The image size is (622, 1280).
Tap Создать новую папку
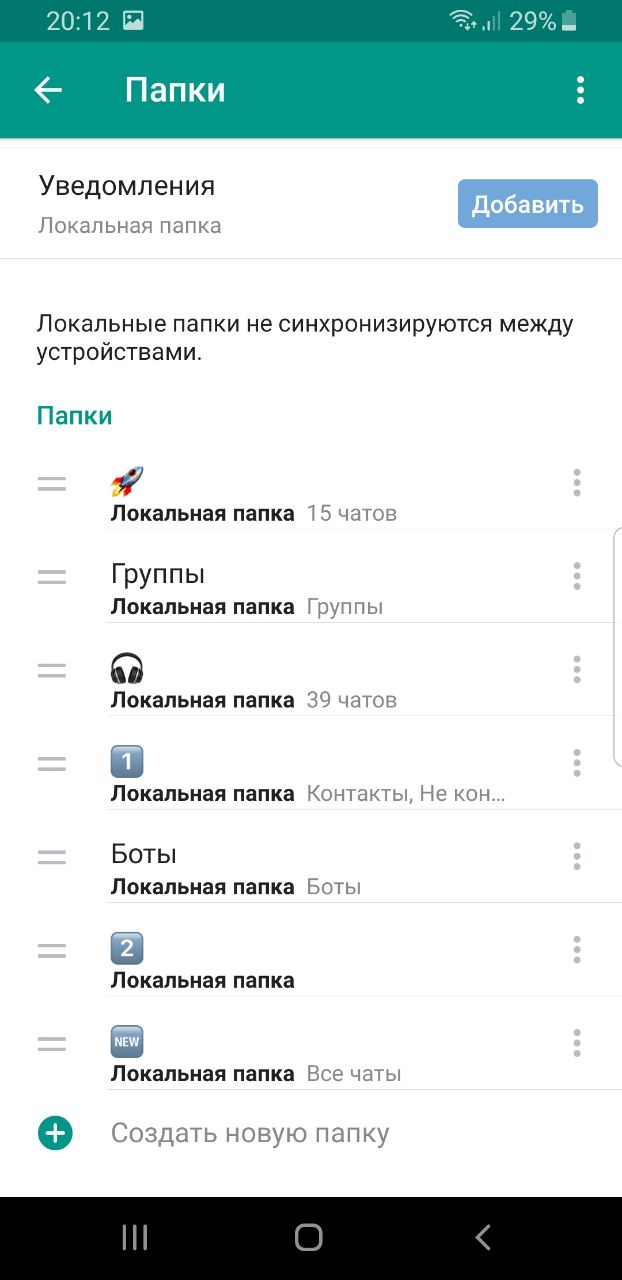coord(249,1133)
